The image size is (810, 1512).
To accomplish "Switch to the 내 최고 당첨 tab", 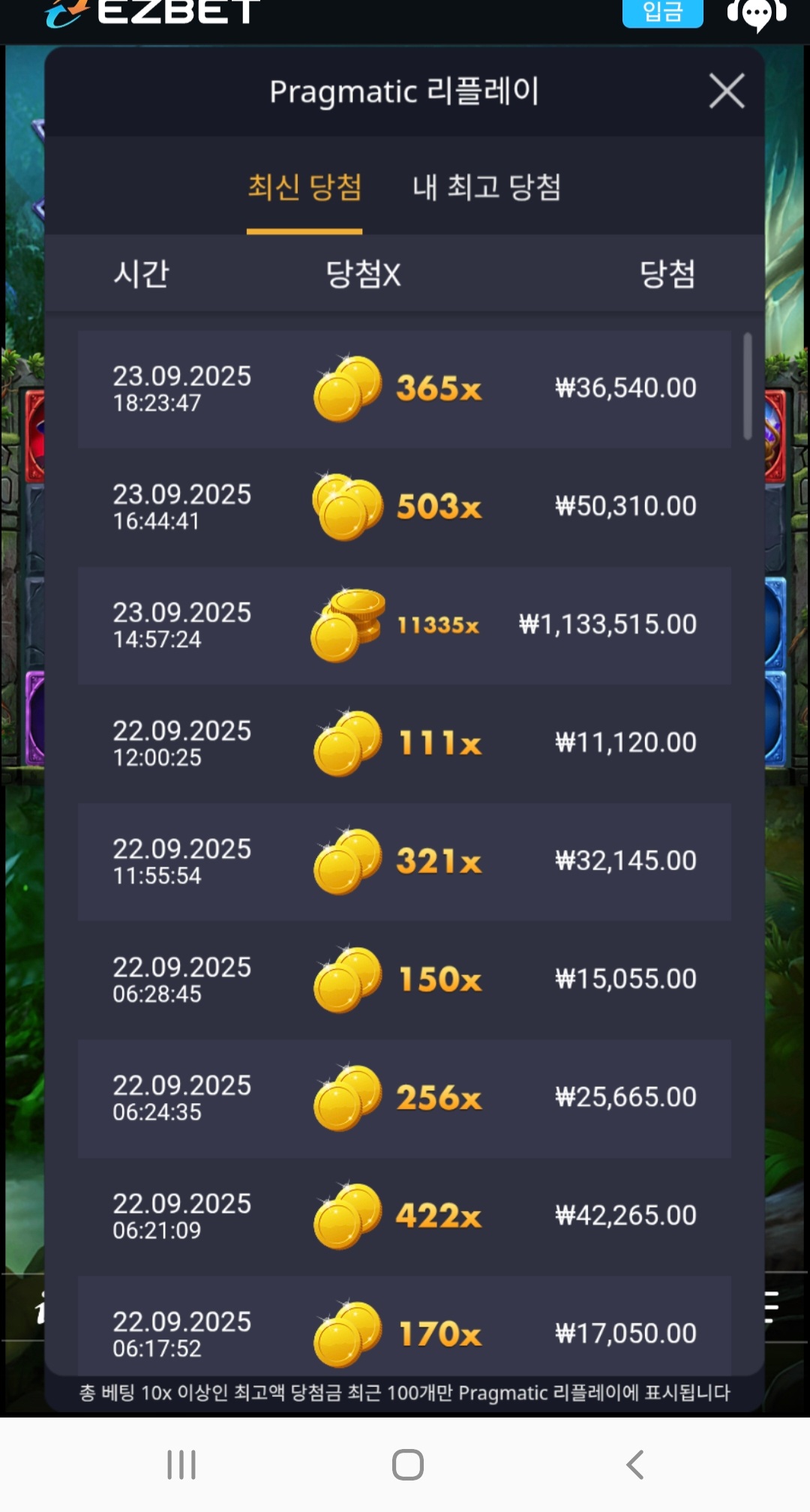I will [486, 187].
